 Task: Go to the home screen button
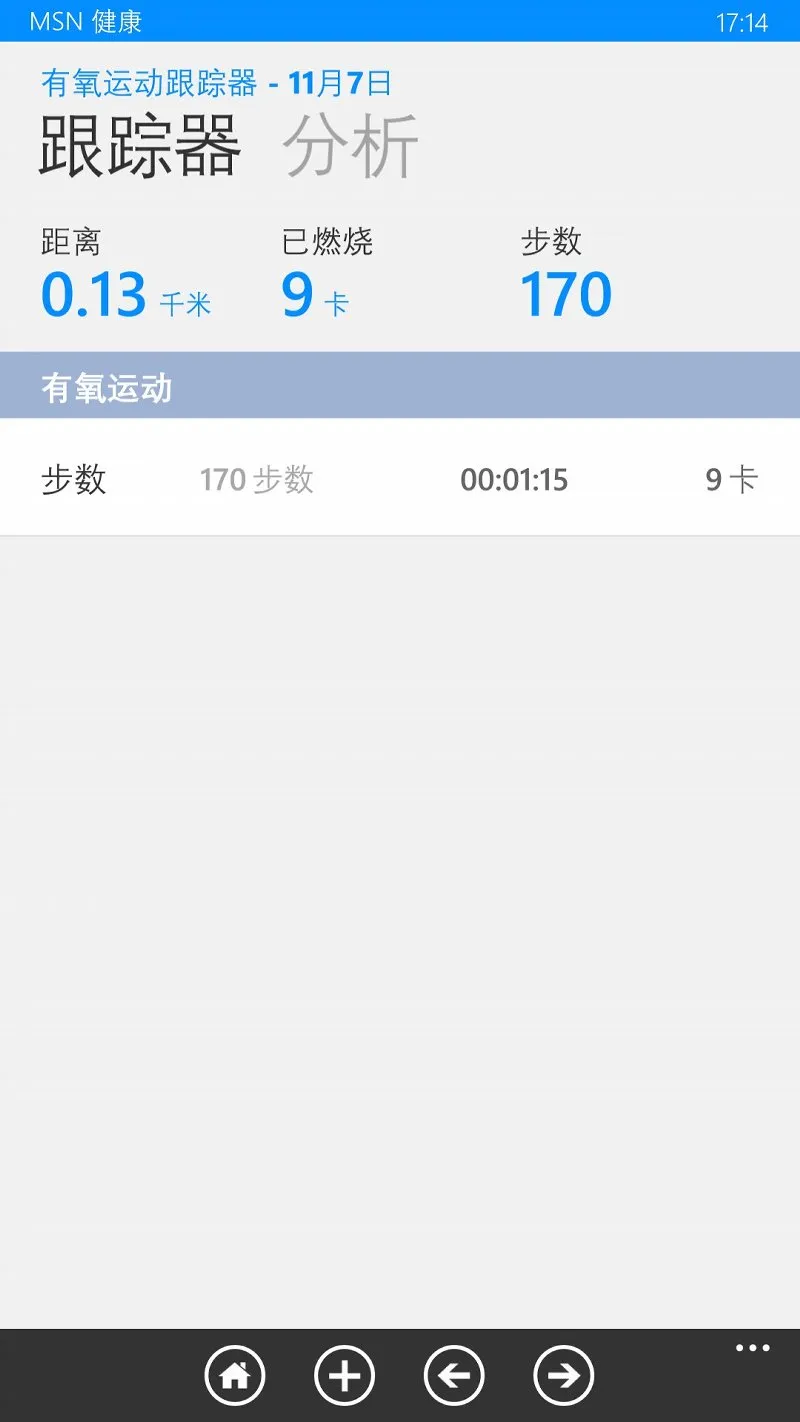(235, 1376)
